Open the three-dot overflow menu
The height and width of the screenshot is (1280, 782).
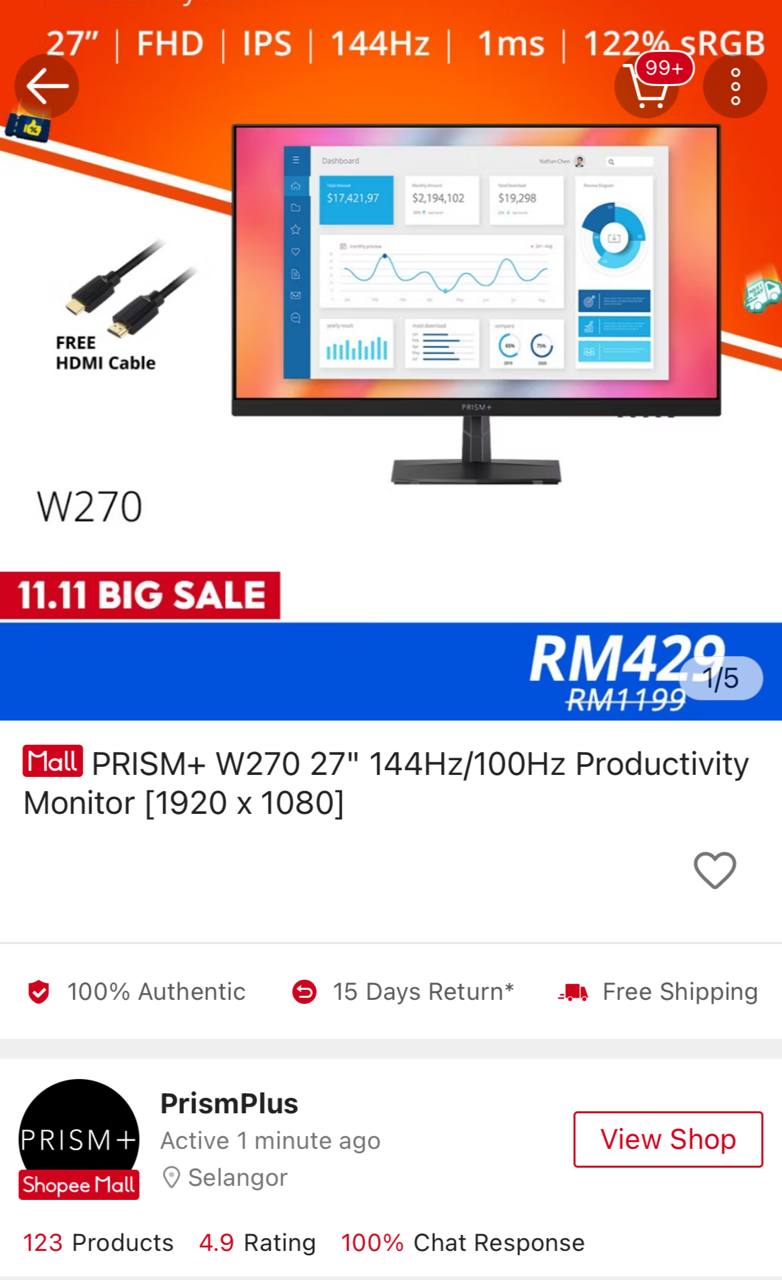pos(735,87)
